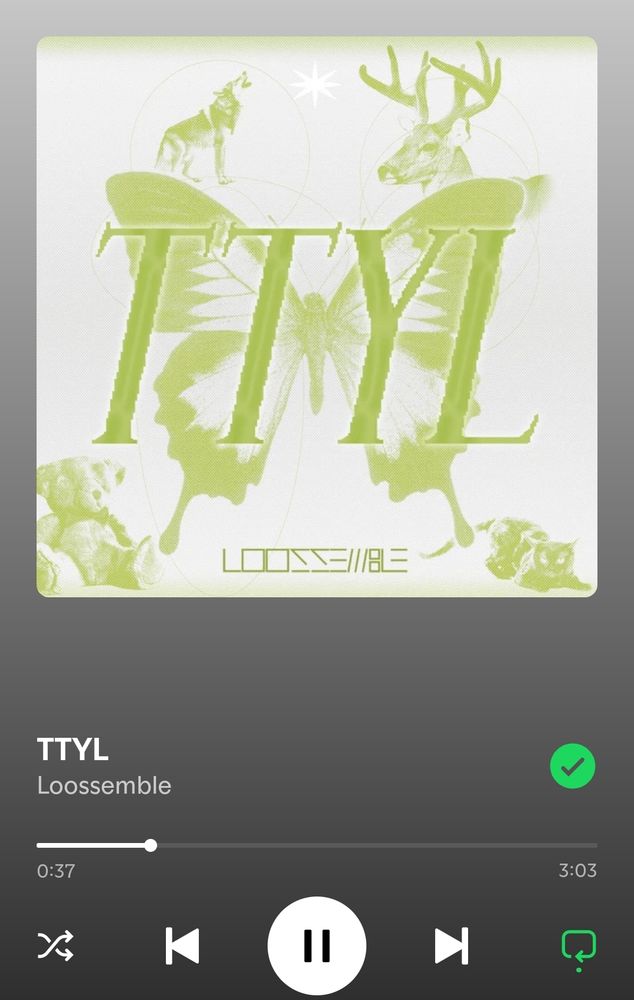This screenshot has height=1000, width=634.
Task: Pause the song TTYL
Action: pos(317,945)
